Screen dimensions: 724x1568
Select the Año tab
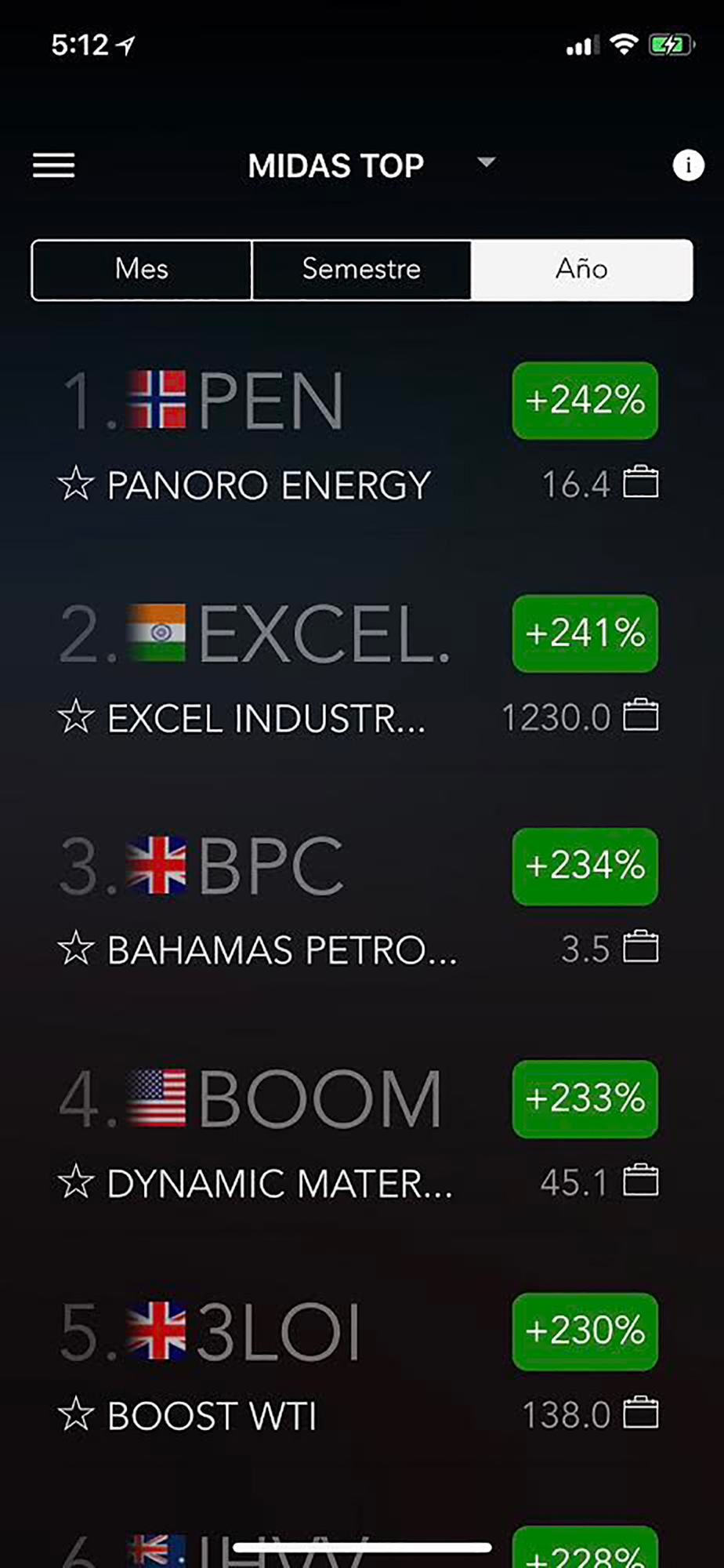[581, 269]
